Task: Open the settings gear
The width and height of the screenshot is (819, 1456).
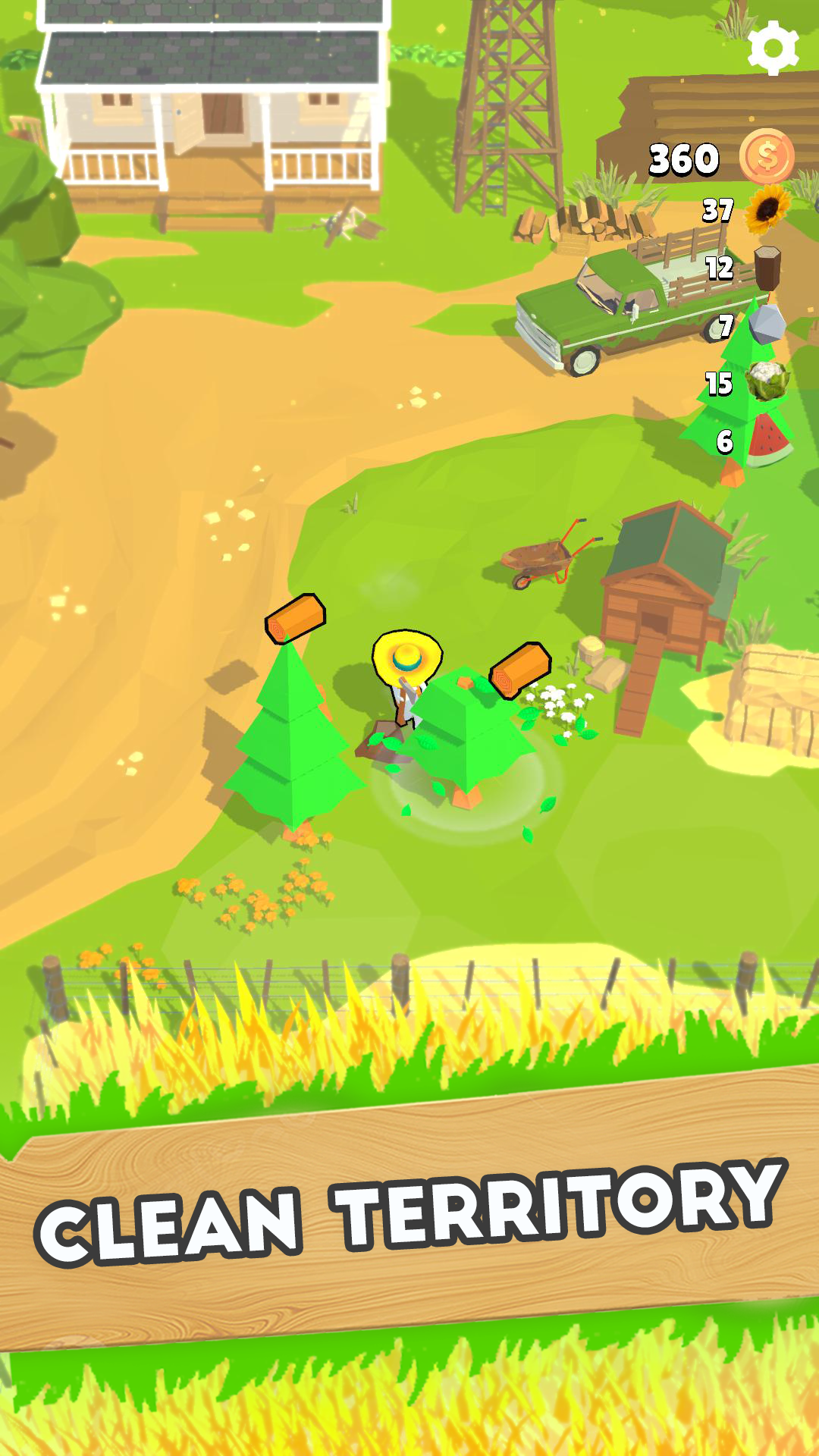Action: (x=773, y=48)
